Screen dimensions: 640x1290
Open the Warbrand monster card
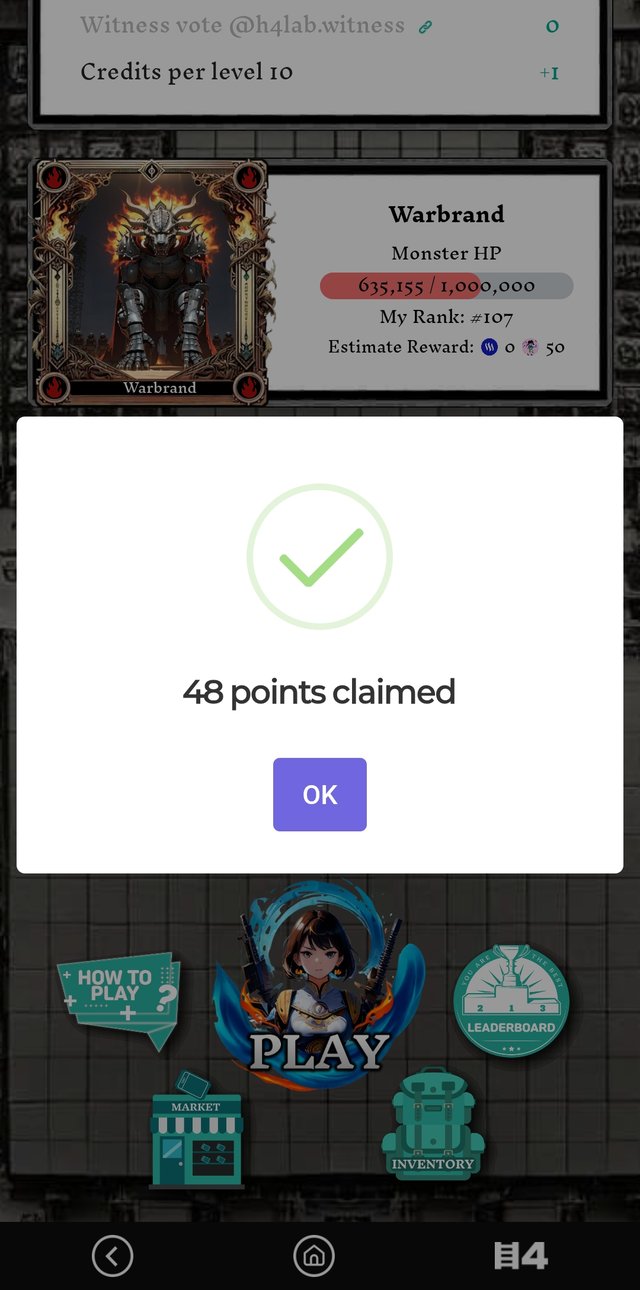pyautogui.click(x=152, y=281)
